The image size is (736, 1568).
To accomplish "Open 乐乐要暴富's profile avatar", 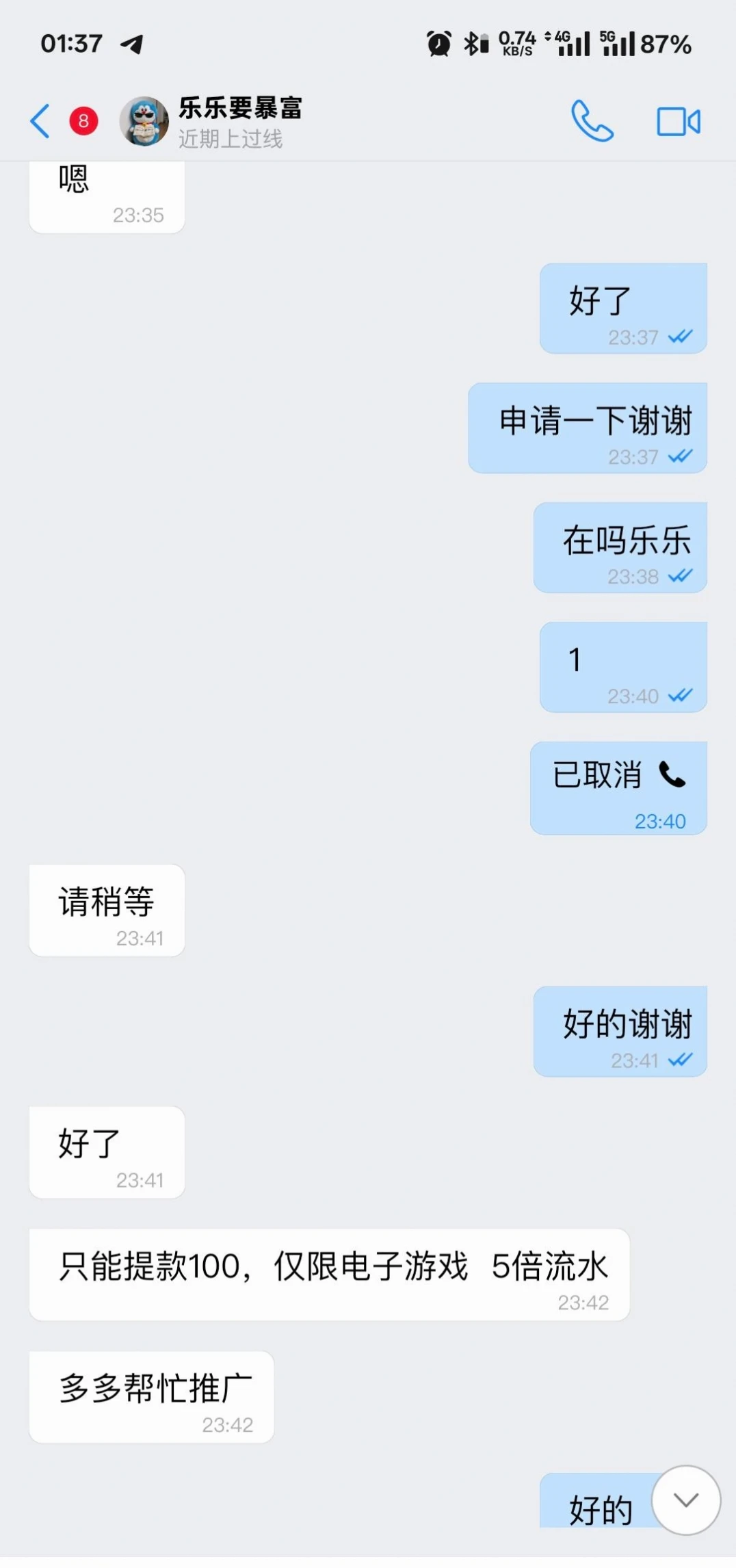I will tap(144, 121).
